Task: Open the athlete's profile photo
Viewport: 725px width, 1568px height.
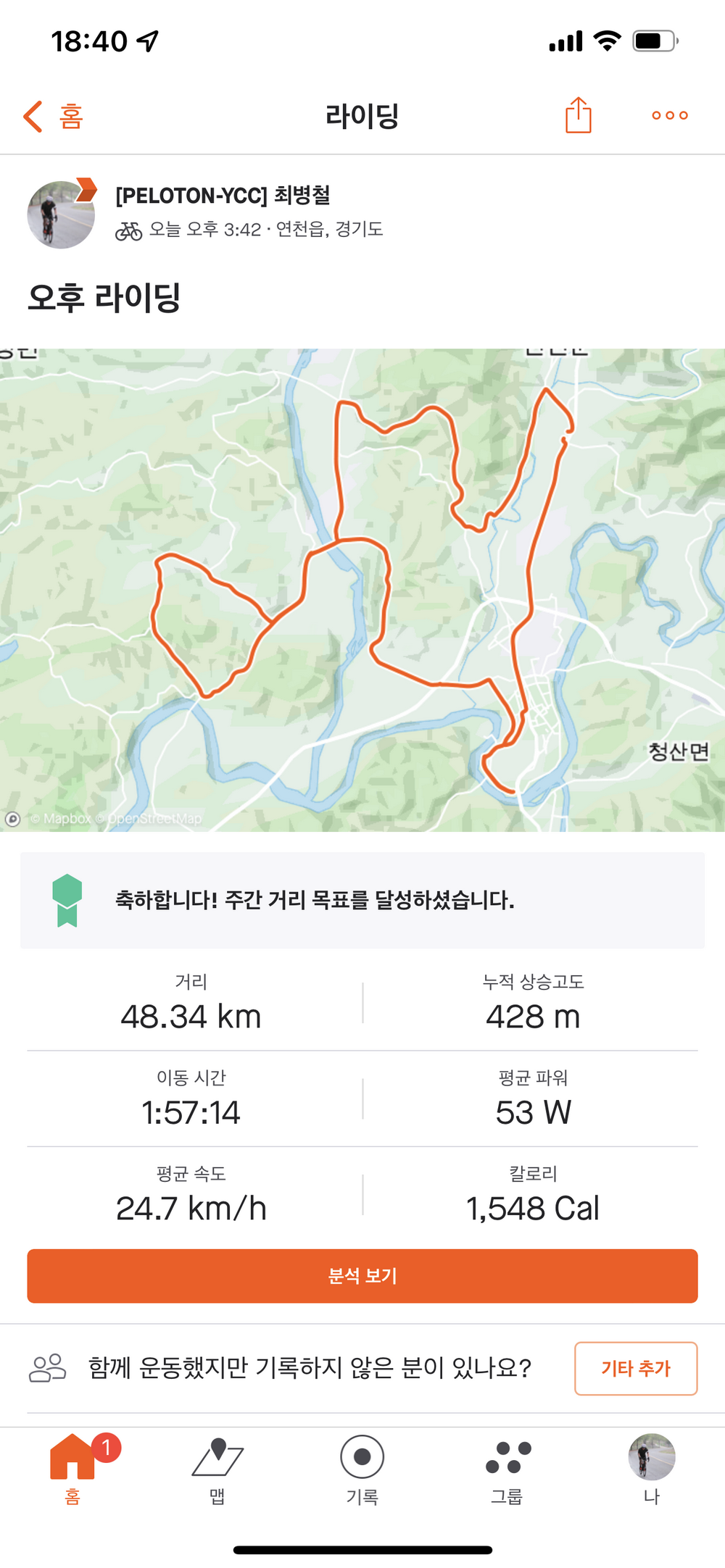Action: coord(61,214)
